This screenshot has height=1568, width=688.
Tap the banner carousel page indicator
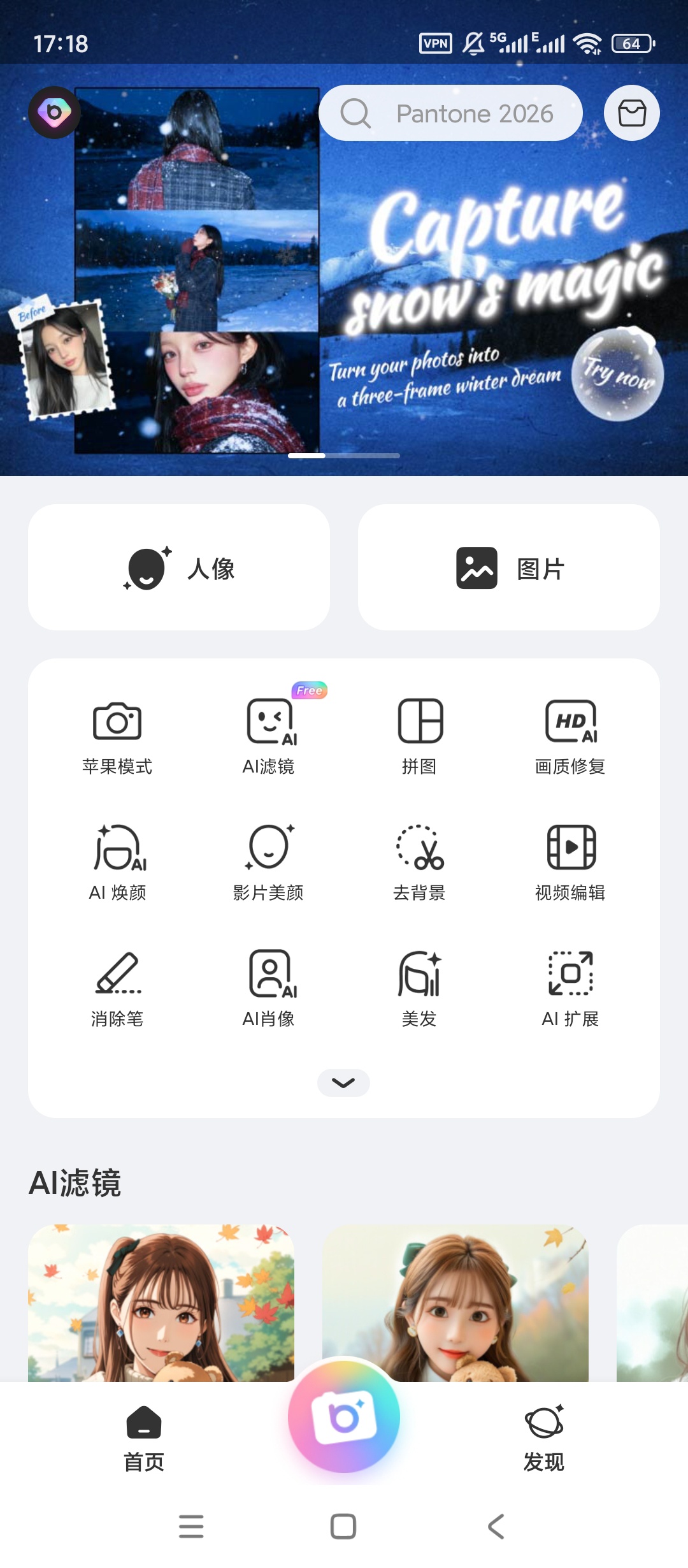(x=343, y=456)
